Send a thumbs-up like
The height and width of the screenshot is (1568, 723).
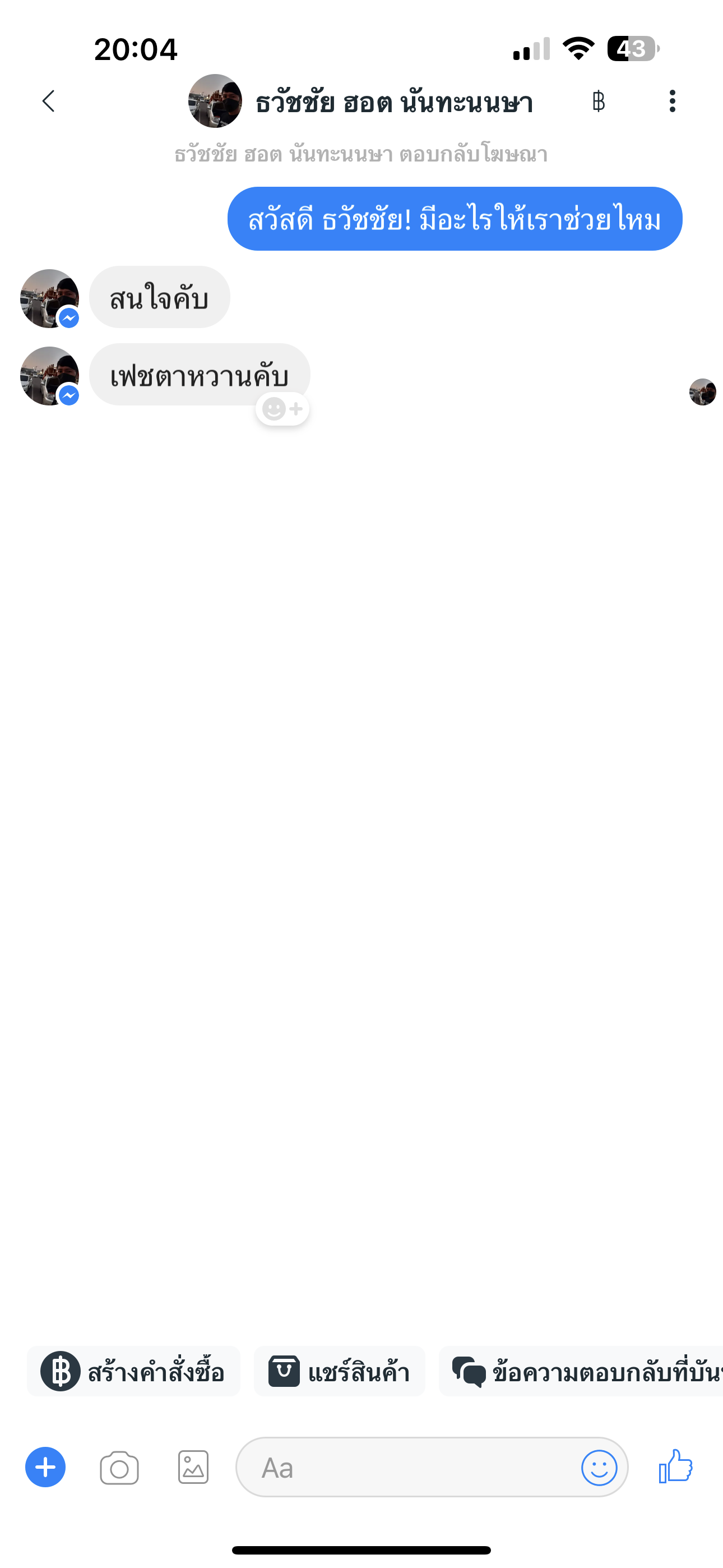[675, 1466]
